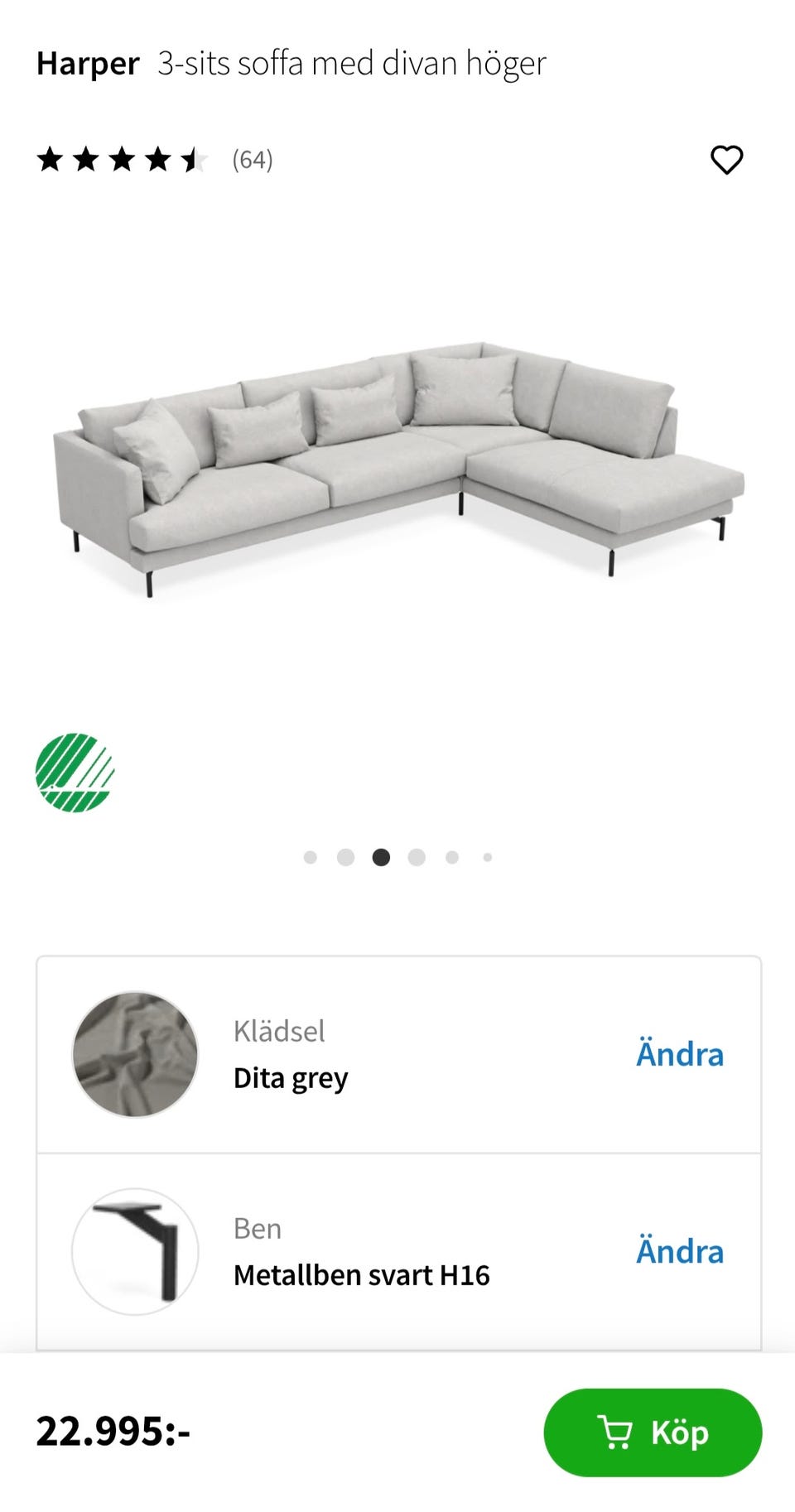The height and width of the screenshot is (1512, 795).
Task: Open the Harper product title
Action: [x=87, y=62]
